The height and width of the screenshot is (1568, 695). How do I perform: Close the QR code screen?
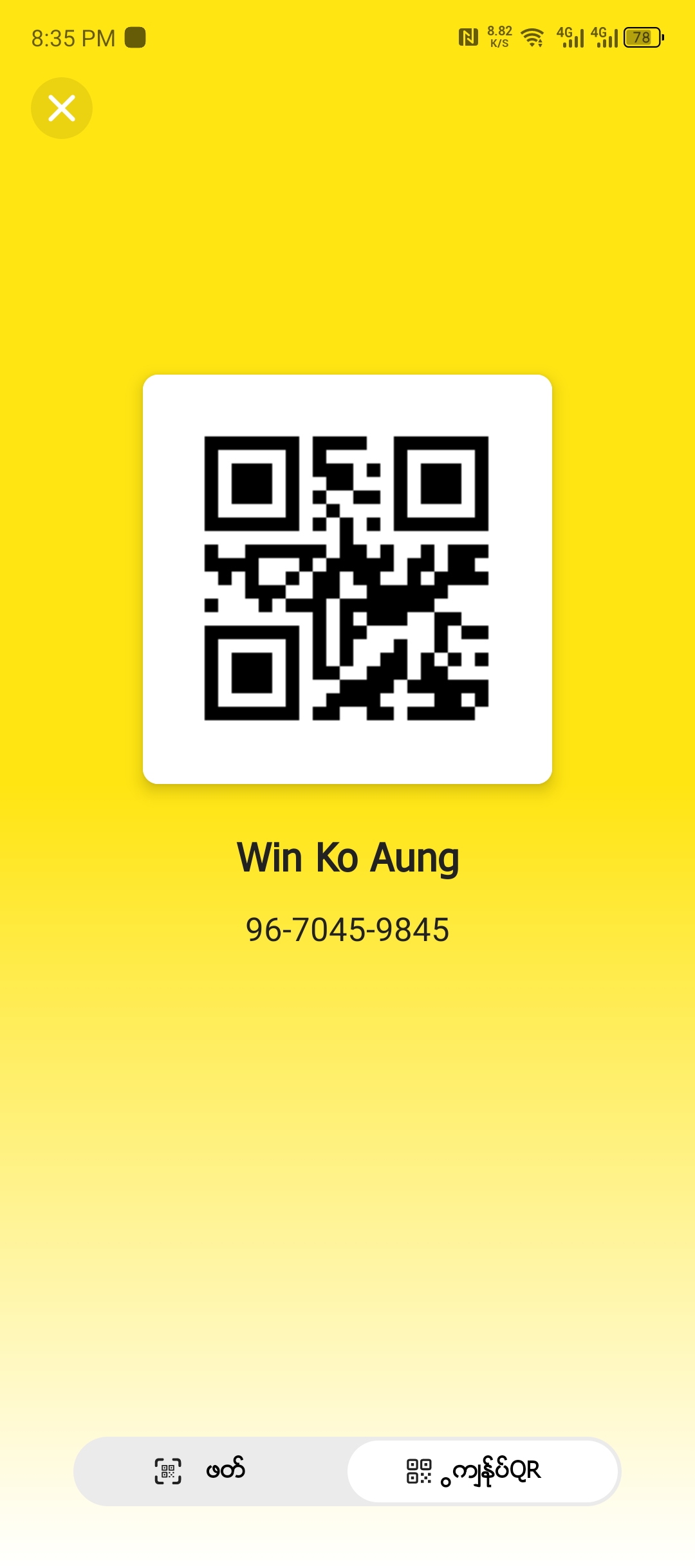click(x=62, y=108)
